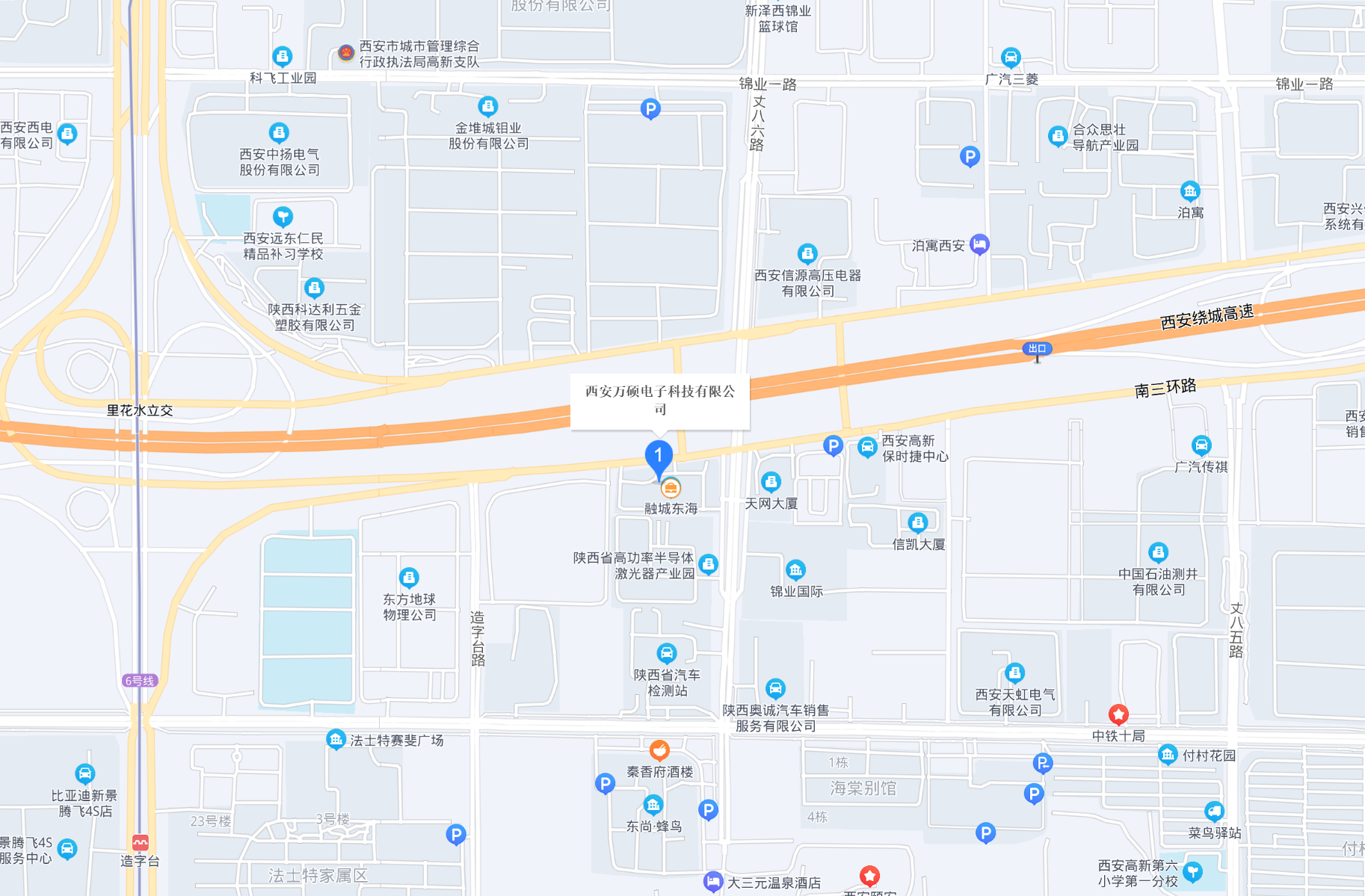The image size is (1365, 896).
Task: Select the 科飞工业园 marker
Action: pos(283,56)
